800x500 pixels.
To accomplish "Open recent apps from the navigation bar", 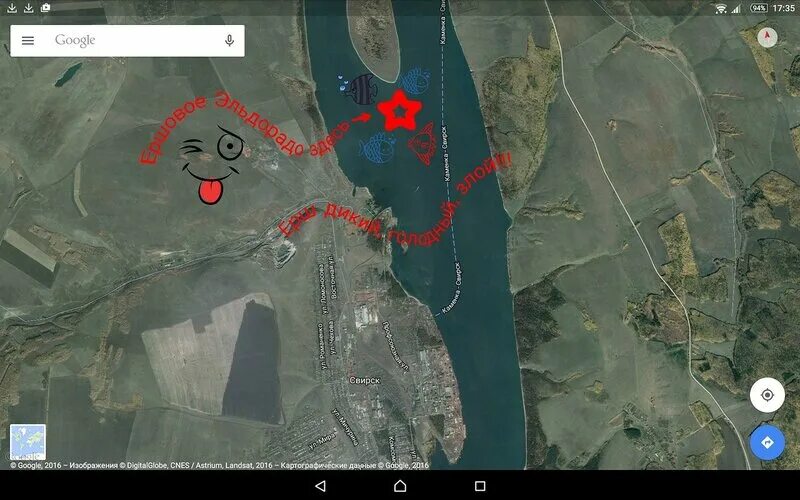I will [x=480, y=486].
